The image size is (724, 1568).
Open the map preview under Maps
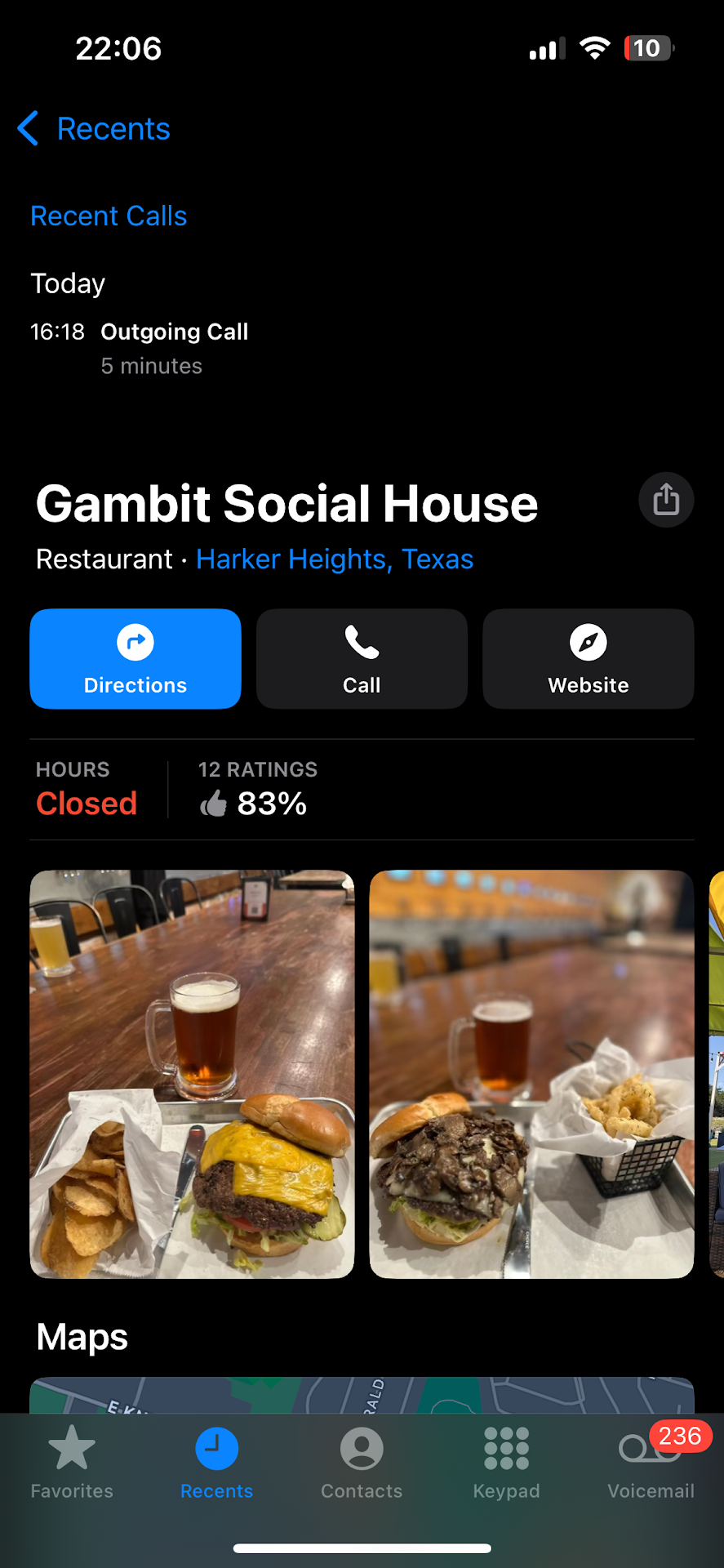point(362,1395)
